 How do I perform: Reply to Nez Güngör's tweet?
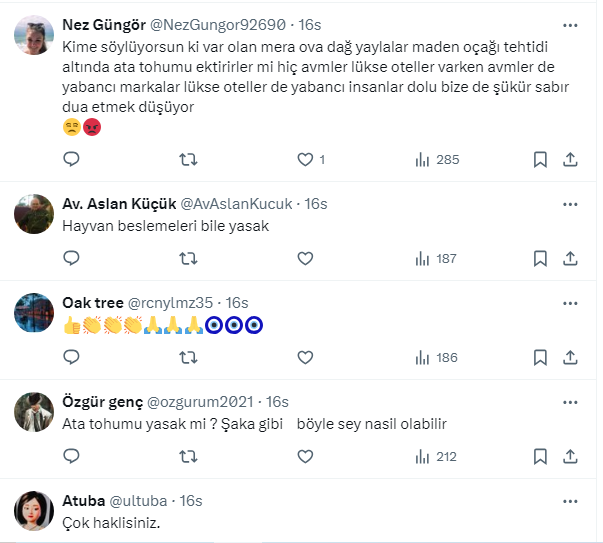tap(71, 159)
